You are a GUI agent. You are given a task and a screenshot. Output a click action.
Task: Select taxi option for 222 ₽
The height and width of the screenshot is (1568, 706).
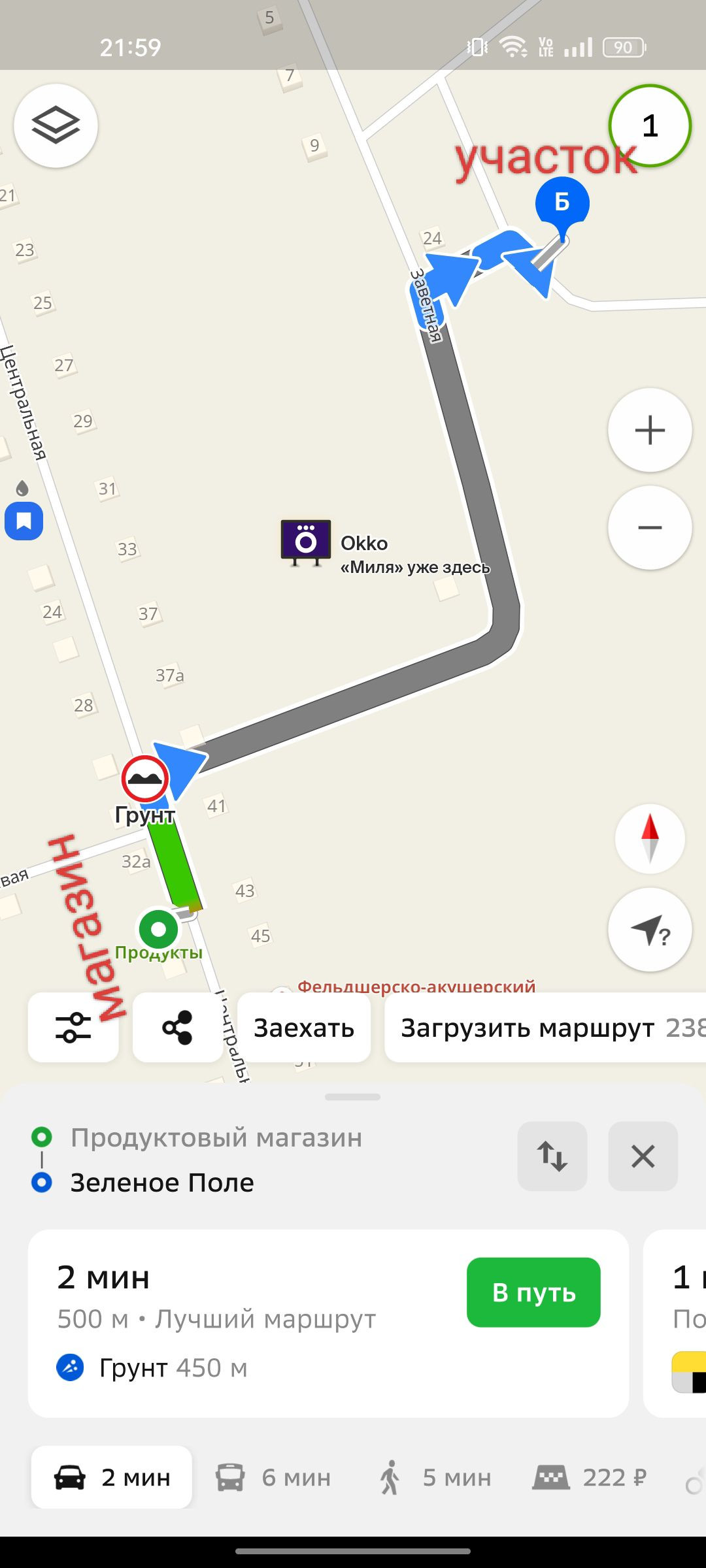coord(590,1477)
